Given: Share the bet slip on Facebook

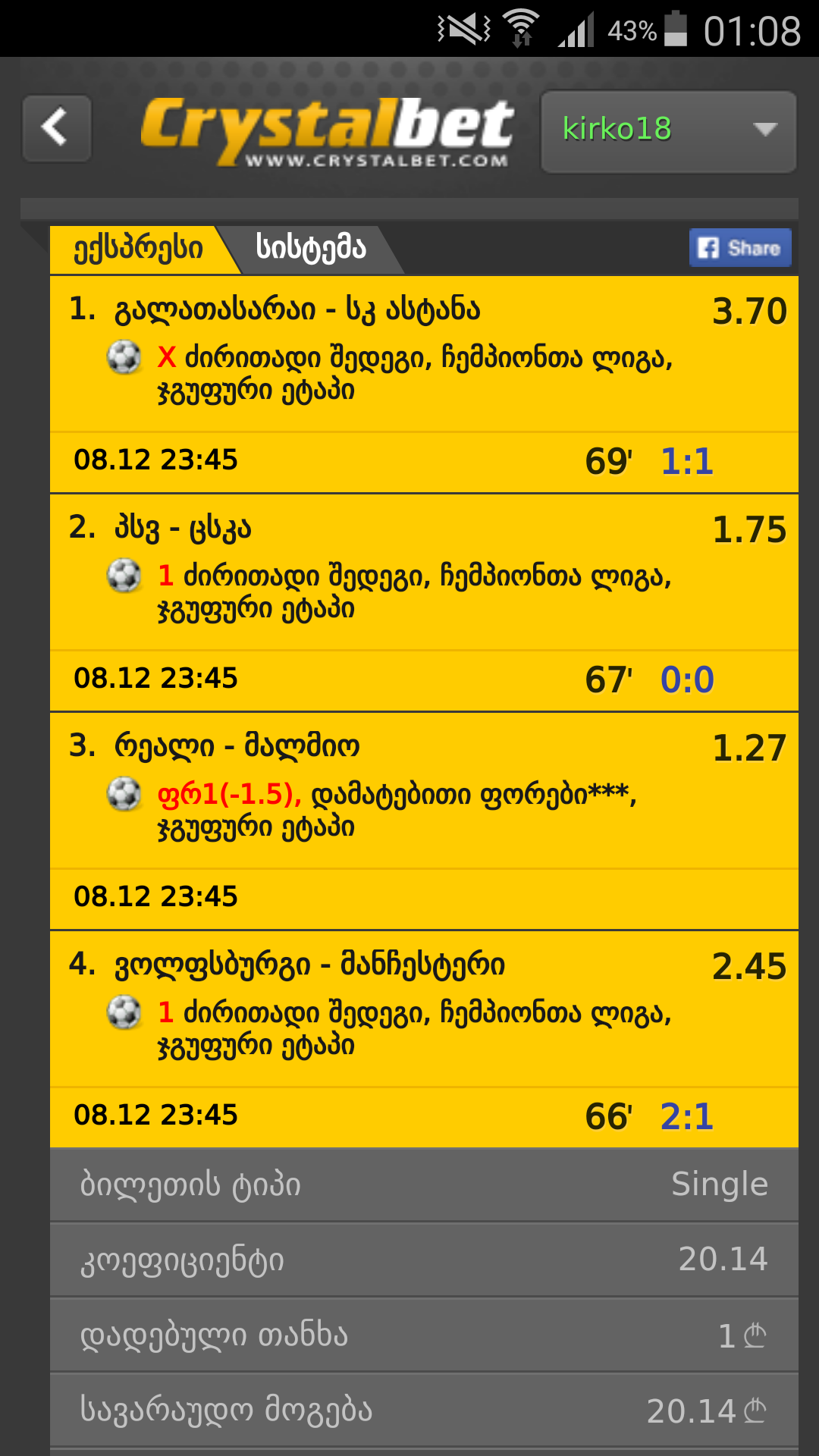Looking at the screenshot, I should 739,248.
